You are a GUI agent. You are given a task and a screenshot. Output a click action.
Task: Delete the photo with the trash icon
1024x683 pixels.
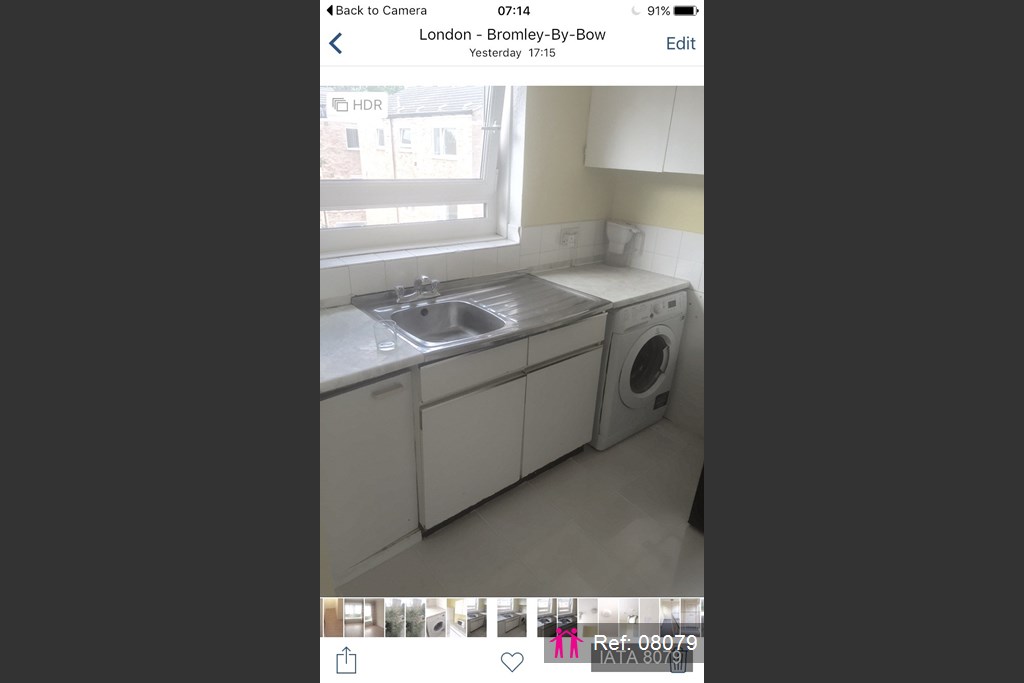678,661
